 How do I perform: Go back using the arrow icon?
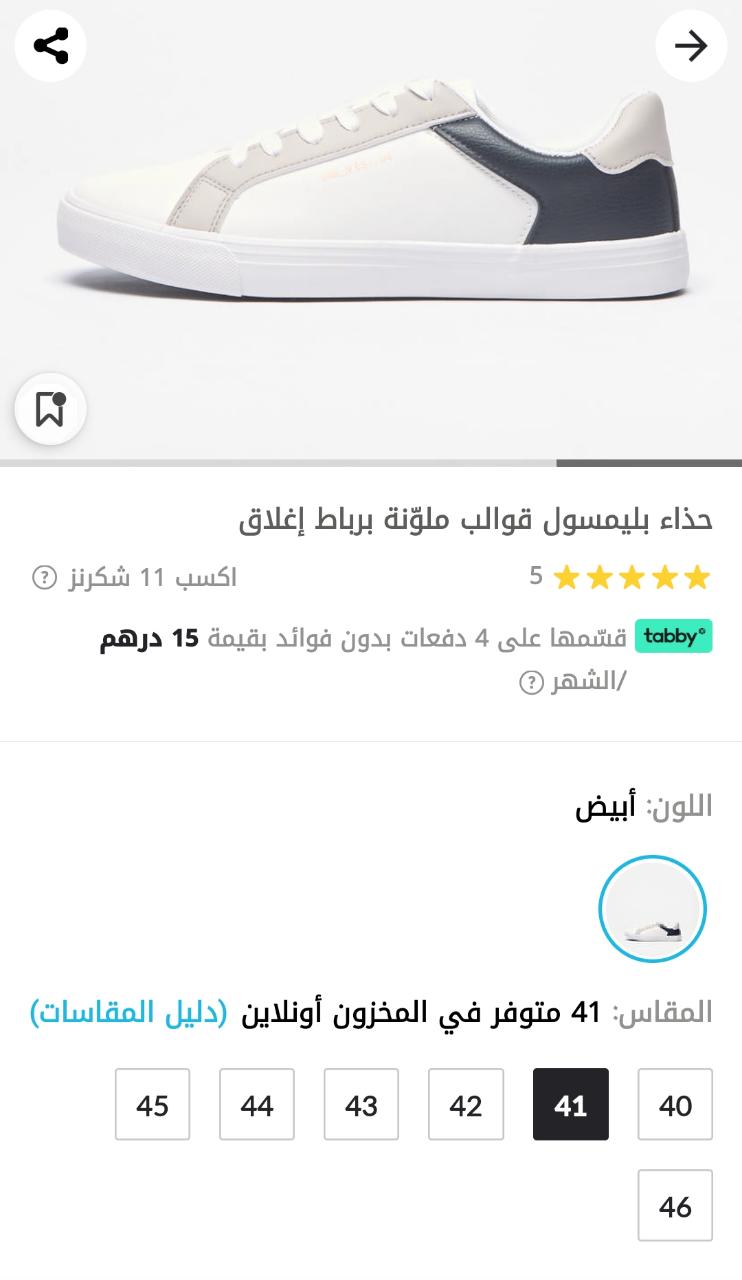pos(691,46)
